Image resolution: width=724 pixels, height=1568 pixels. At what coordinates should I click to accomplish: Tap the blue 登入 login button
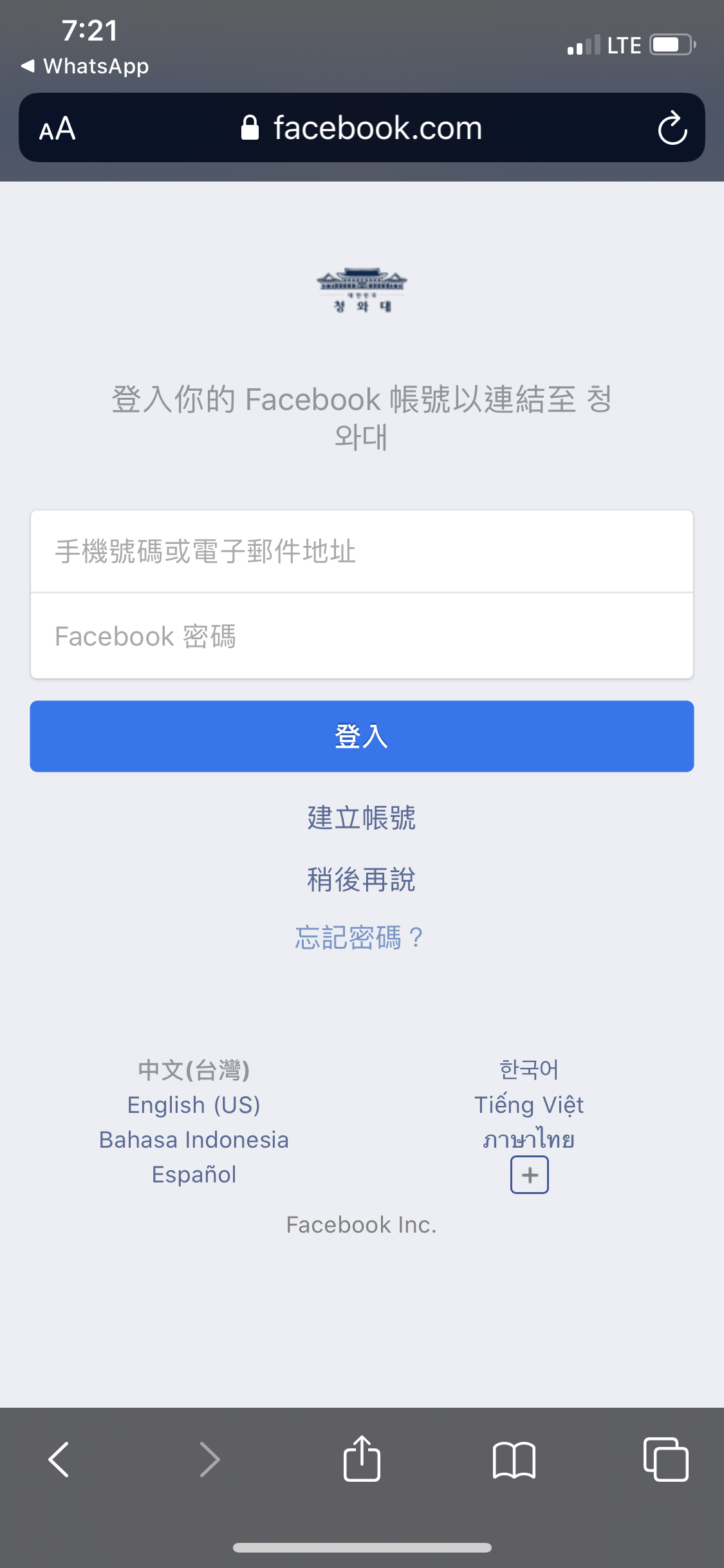point(362,736)
